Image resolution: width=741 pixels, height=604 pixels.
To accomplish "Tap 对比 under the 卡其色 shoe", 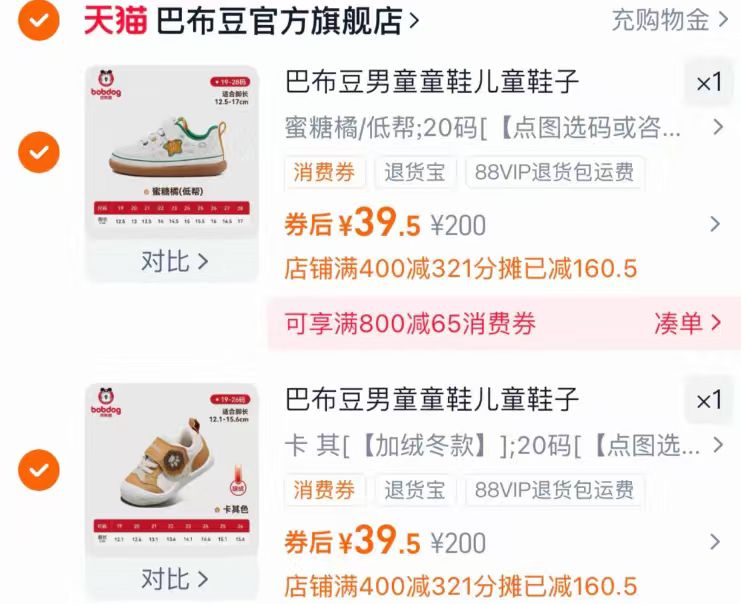I will tap(174, 578).
